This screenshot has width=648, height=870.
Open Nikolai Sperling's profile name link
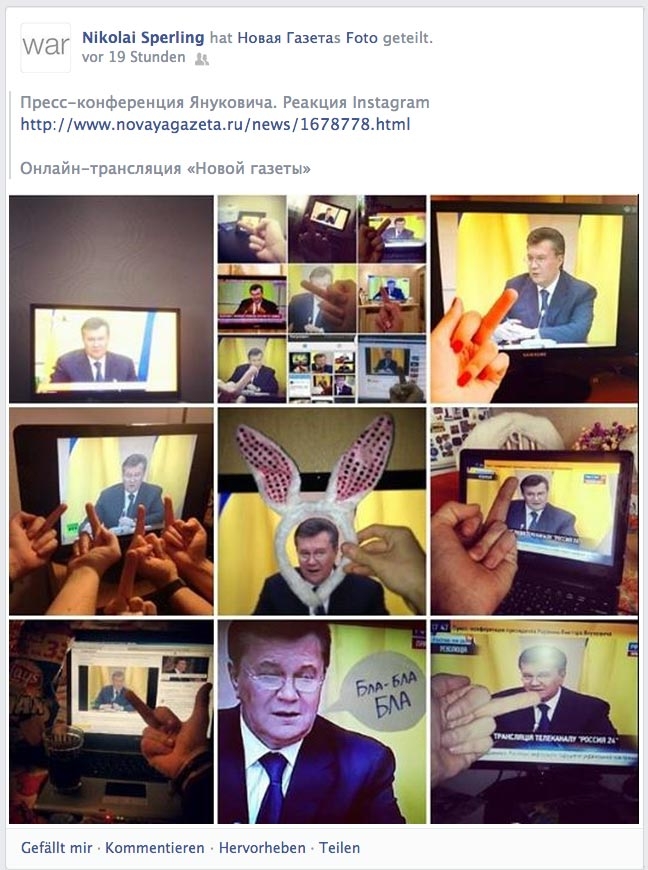coord(143,37)
